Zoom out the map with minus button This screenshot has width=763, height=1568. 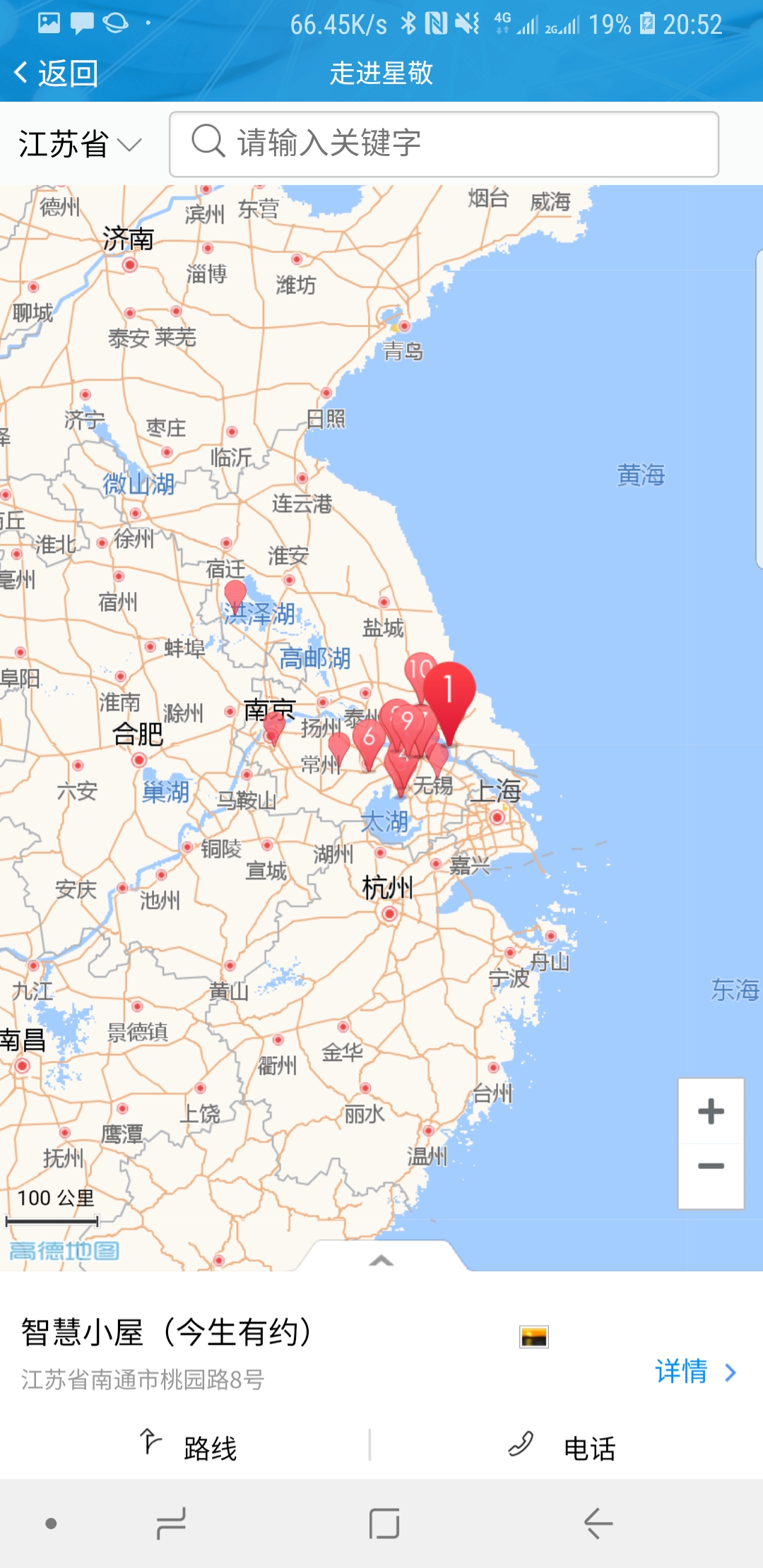[x=711, y=1166]
